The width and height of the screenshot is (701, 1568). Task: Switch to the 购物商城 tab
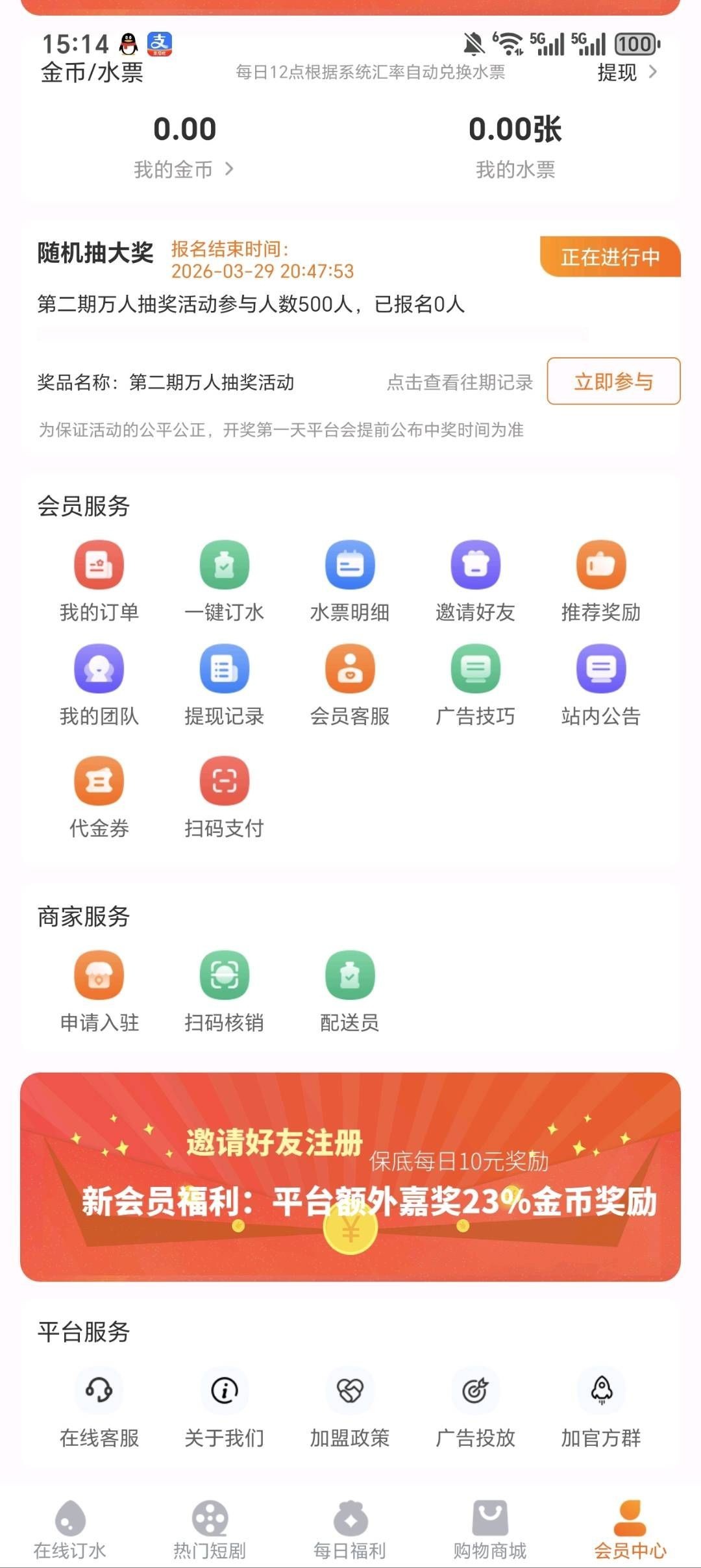click(490, 1530)
